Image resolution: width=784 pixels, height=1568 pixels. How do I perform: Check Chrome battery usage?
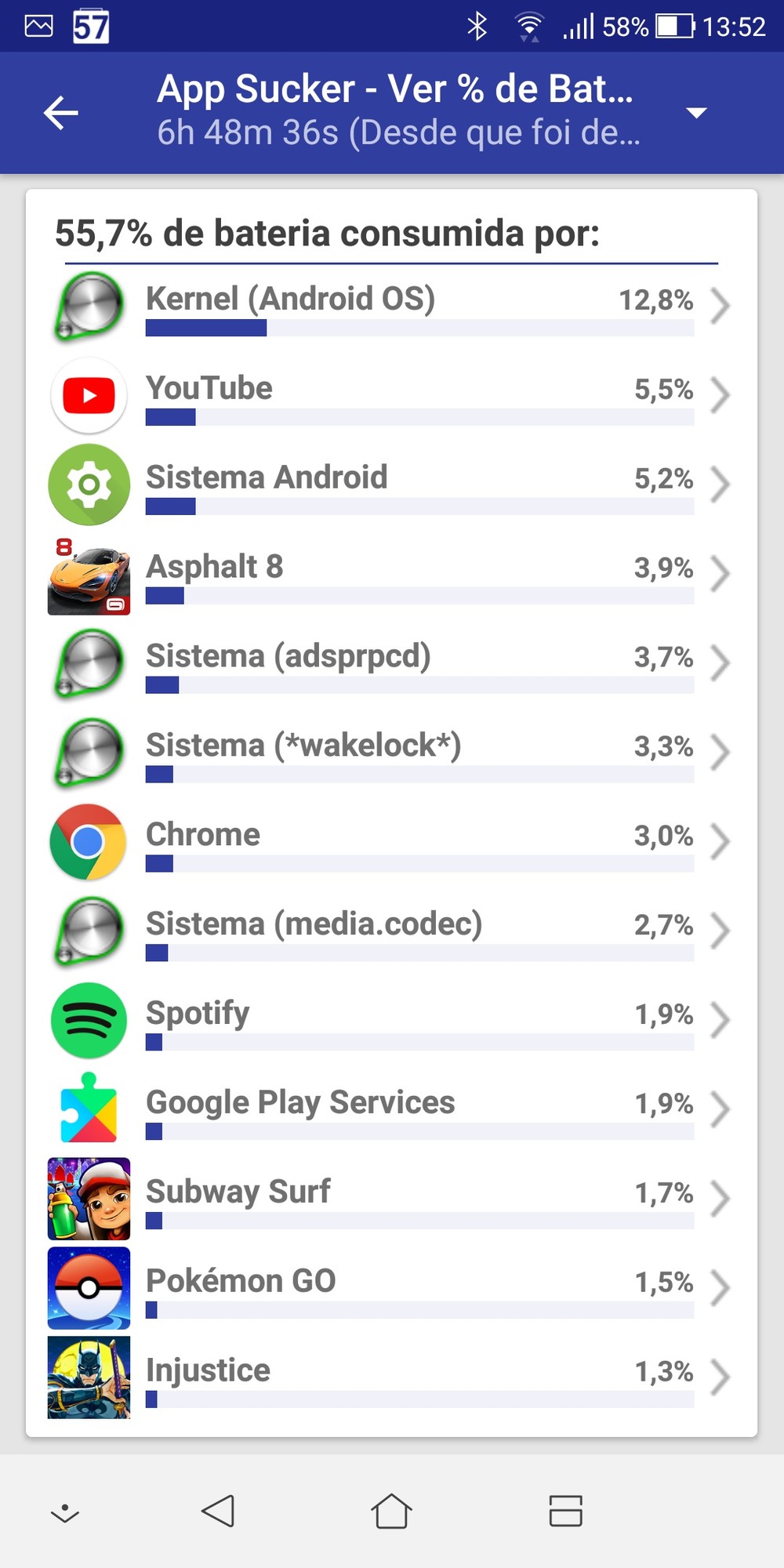[x=392, y=843]
